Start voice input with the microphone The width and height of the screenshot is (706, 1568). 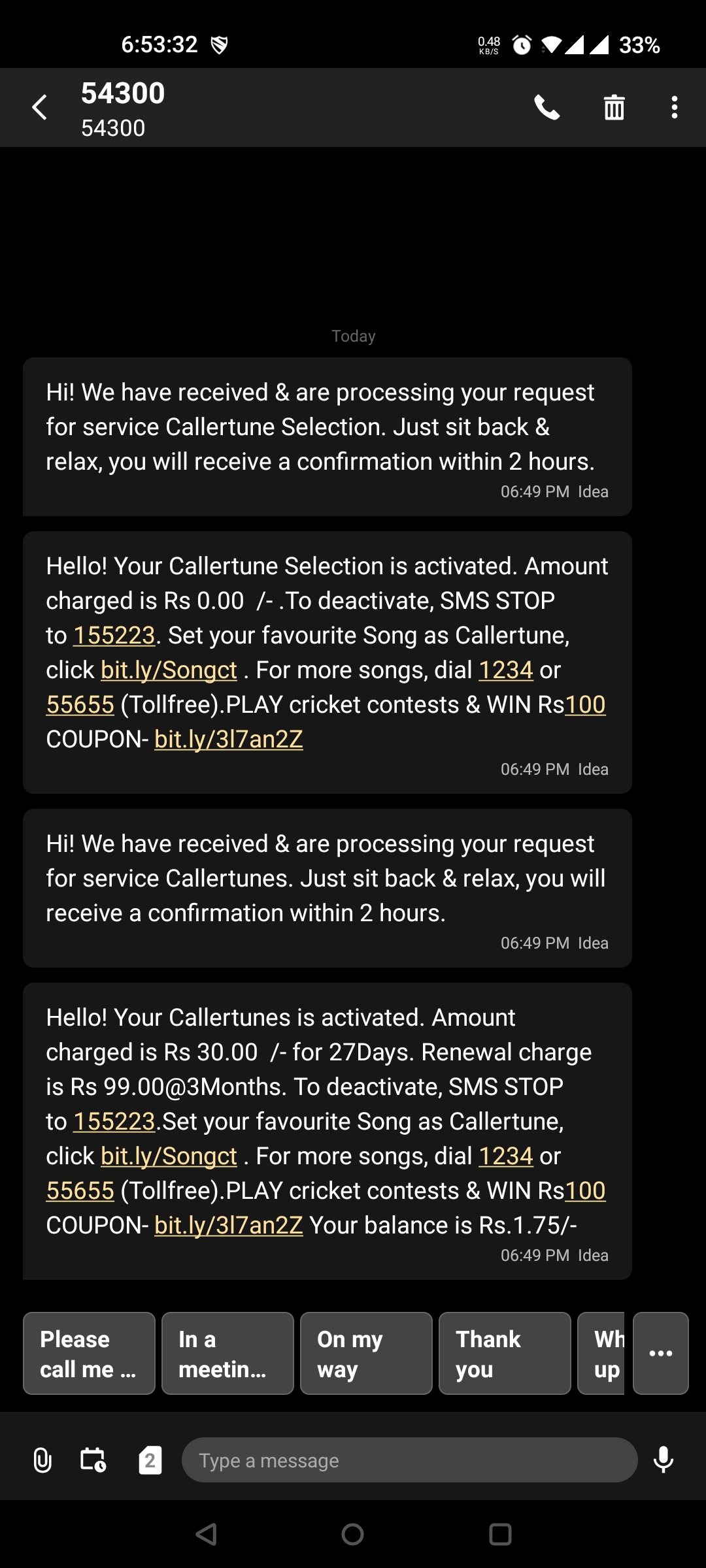click(x=663, y=1460)
